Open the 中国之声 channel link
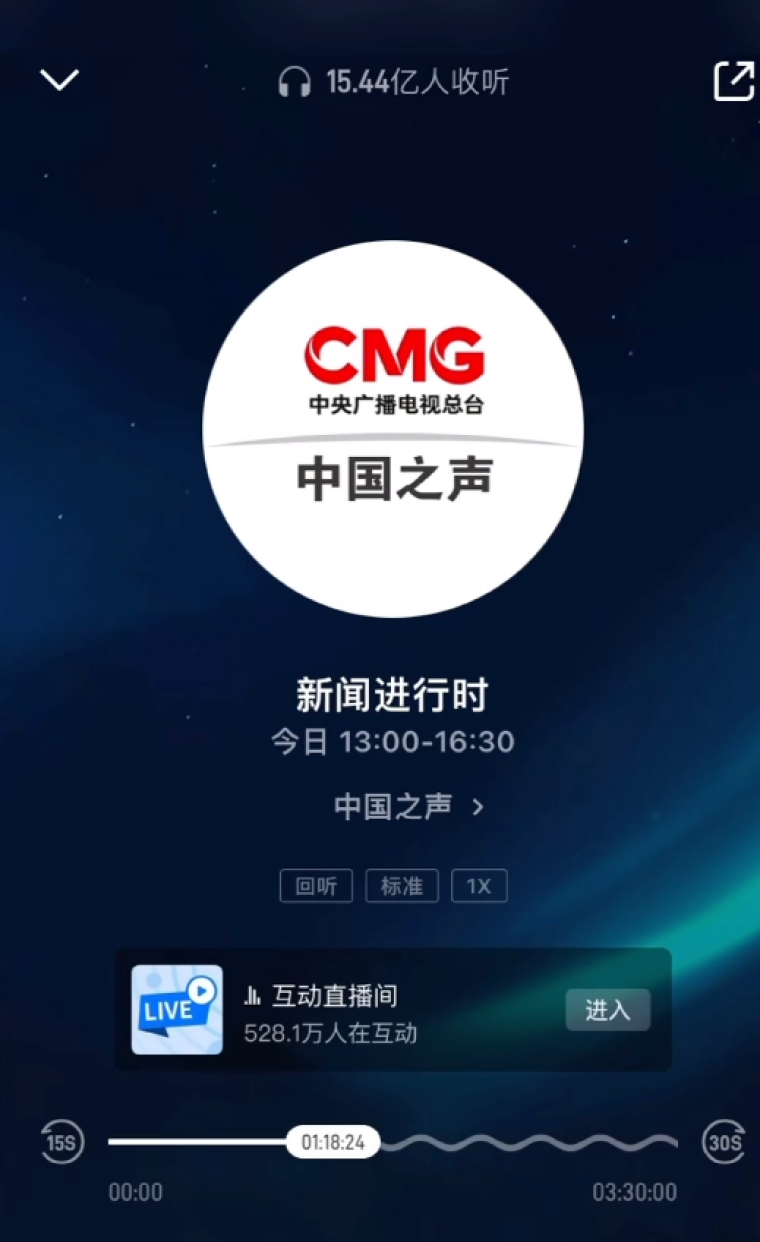This screenshot has height=1242, width=760. point(408,807)
